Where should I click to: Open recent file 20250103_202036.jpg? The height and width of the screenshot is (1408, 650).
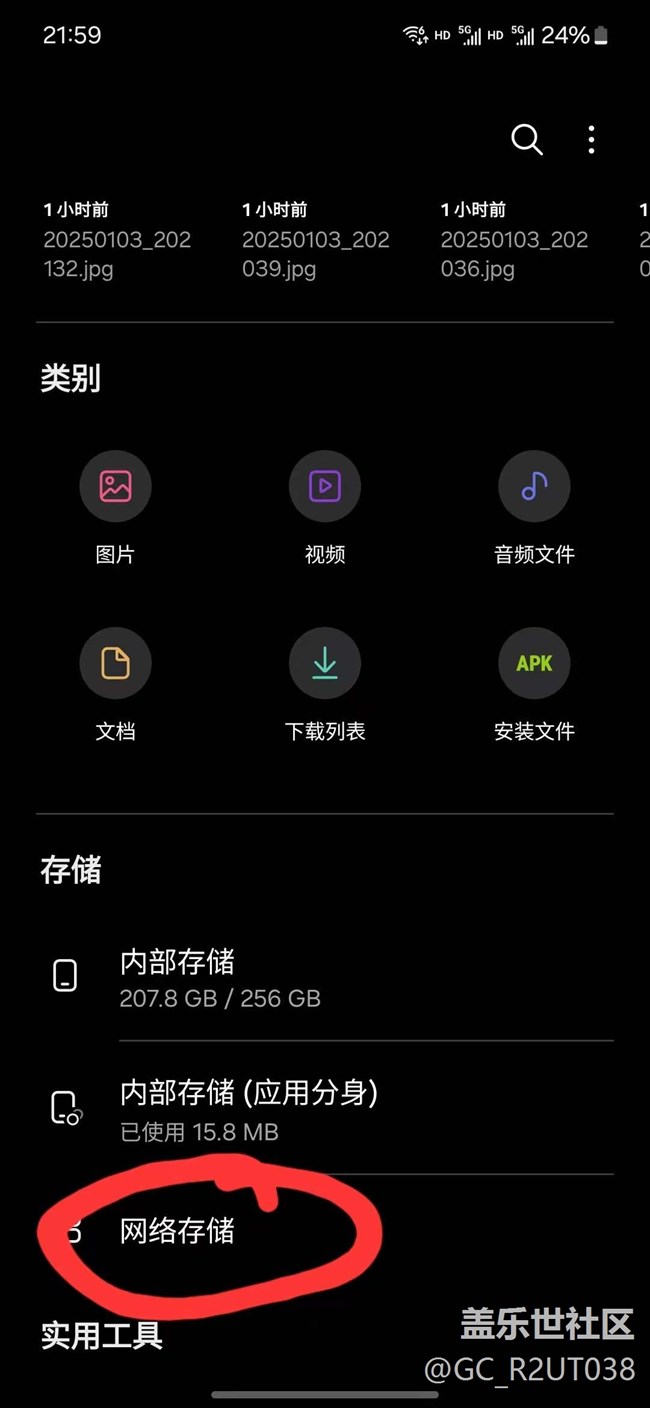click(514, 241)
